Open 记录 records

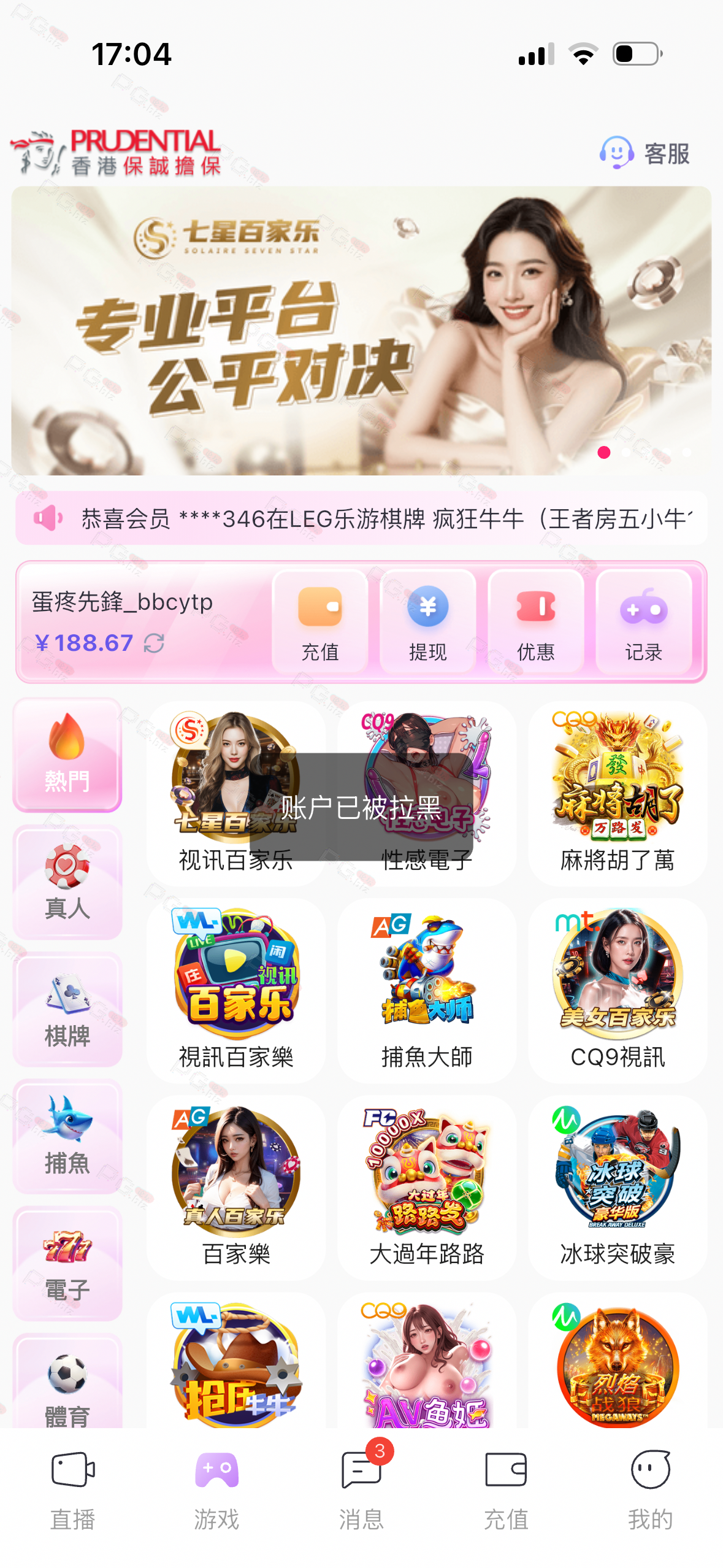tap(643, 622)
